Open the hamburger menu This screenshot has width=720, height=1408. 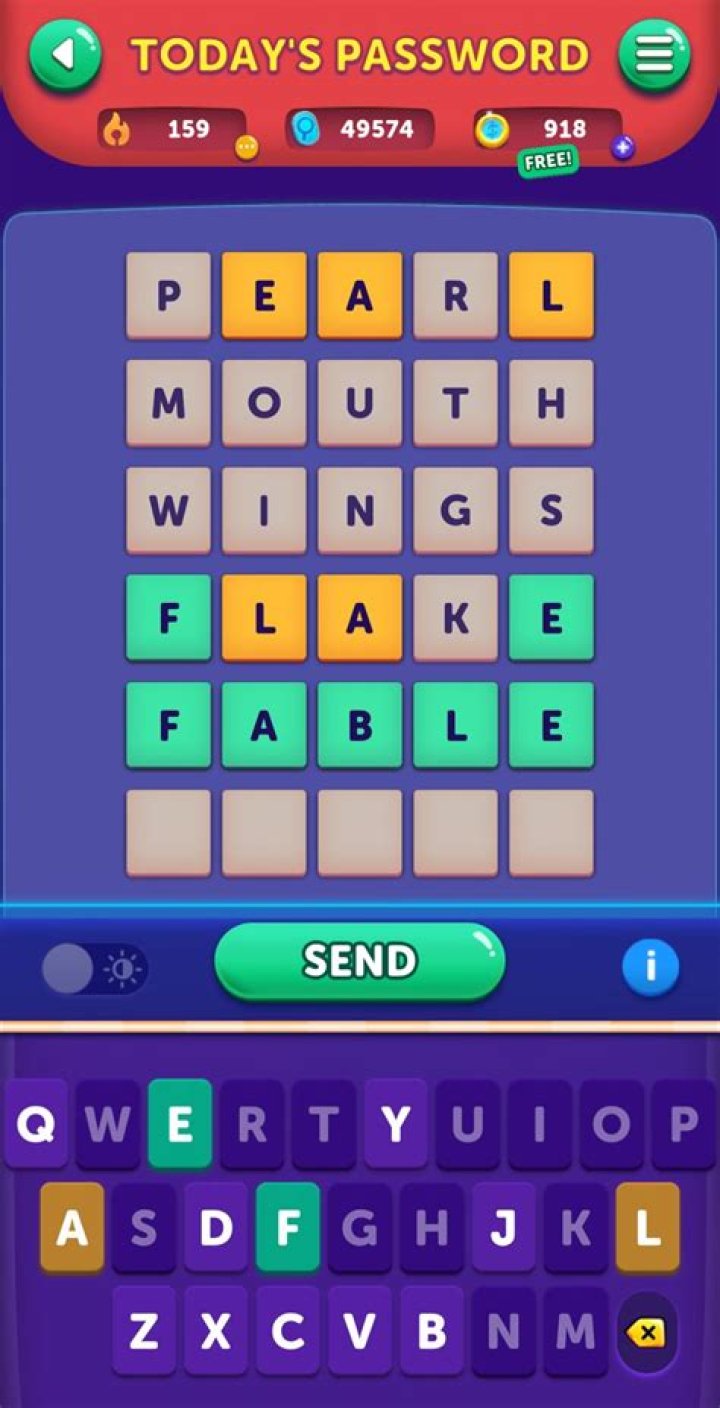click(654, 54)
